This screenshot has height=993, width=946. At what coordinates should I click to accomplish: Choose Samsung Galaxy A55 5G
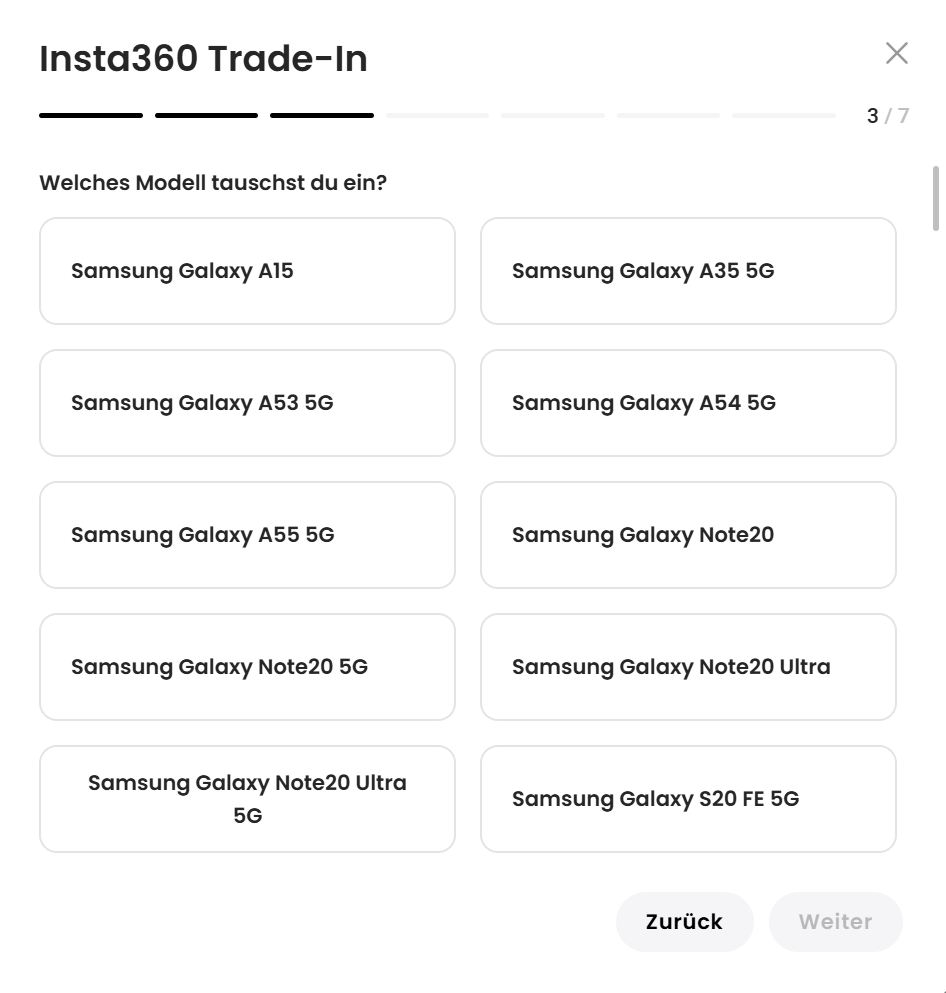point(247,535)
